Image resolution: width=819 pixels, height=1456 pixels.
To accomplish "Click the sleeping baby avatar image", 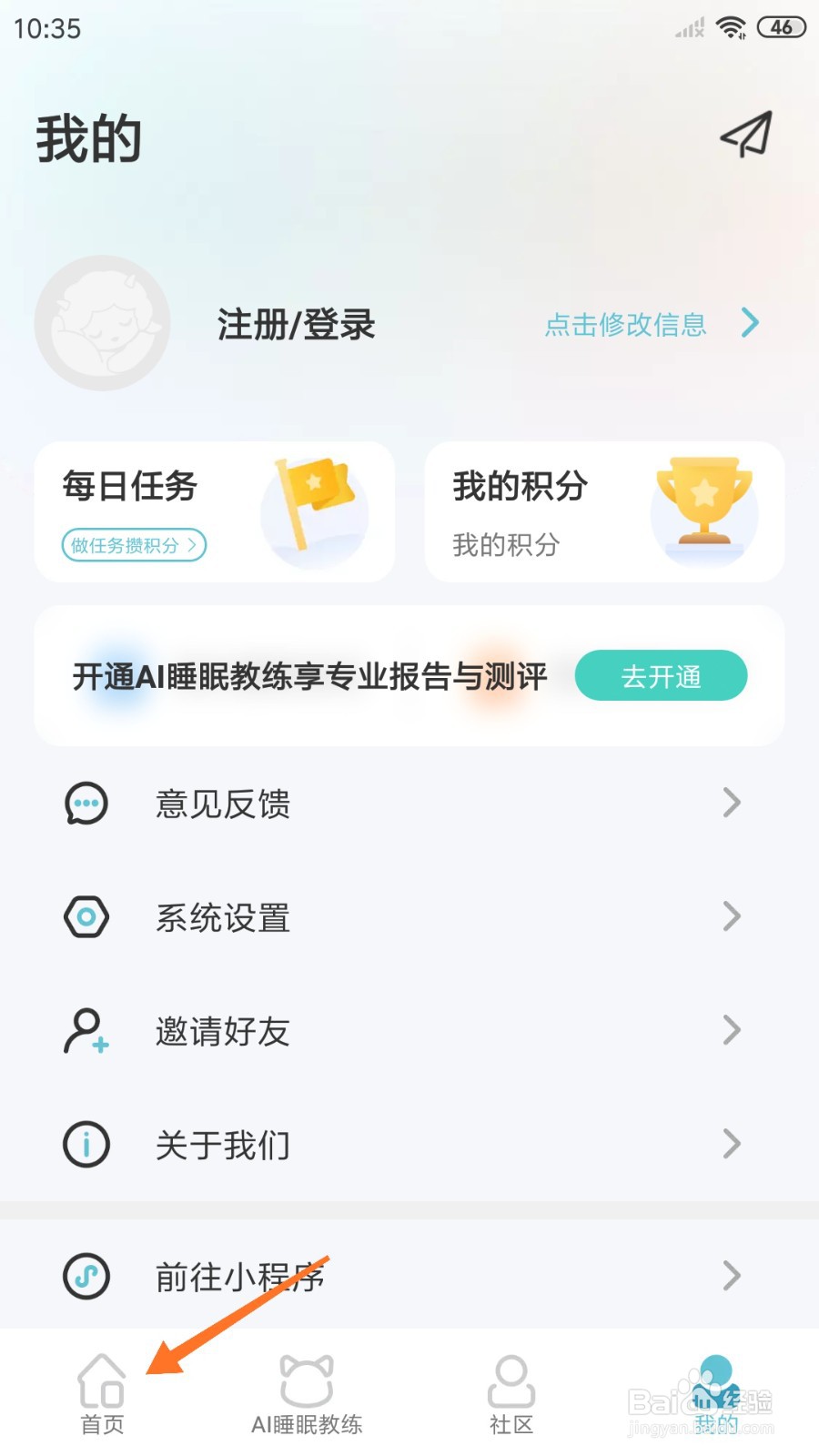I will [x=100, y=323].
